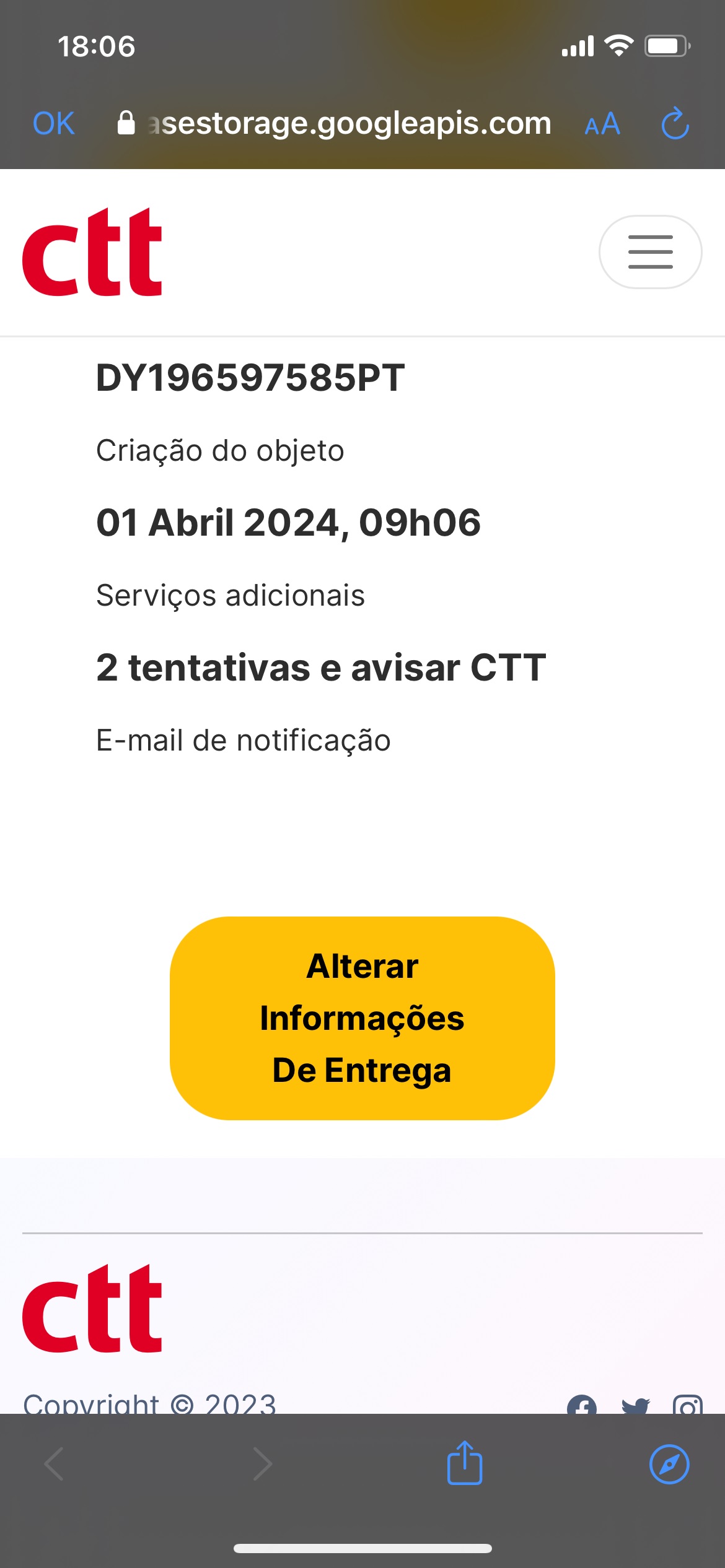Reload the page in Safari
This screenshot has width=725, height=1568.
pyautogui.click(x=675, y=123)
